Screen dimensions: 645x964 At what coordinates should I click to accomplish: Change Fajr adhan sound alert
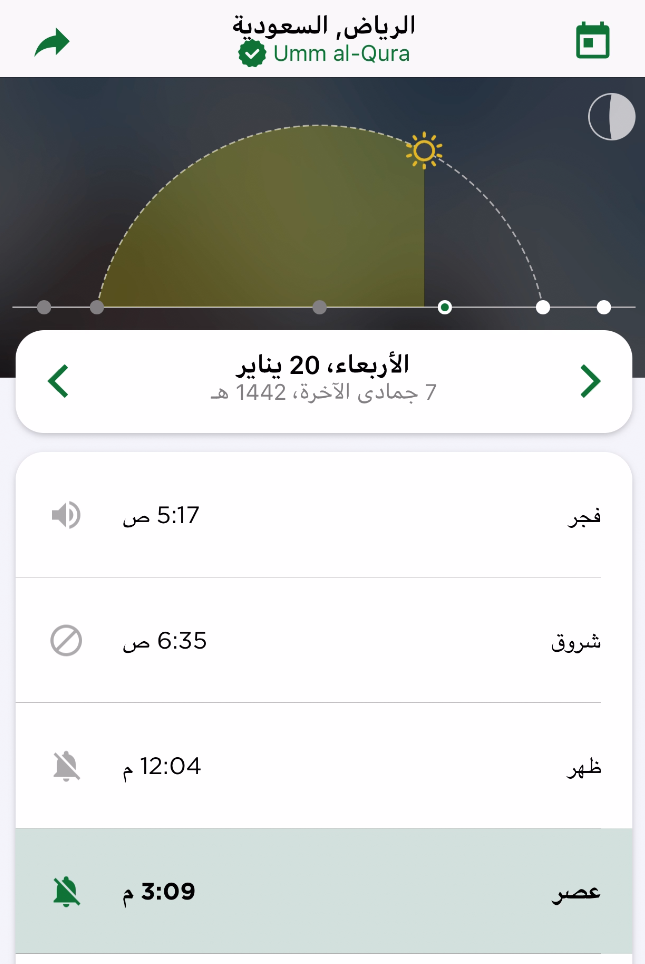[x=66, y=516]
